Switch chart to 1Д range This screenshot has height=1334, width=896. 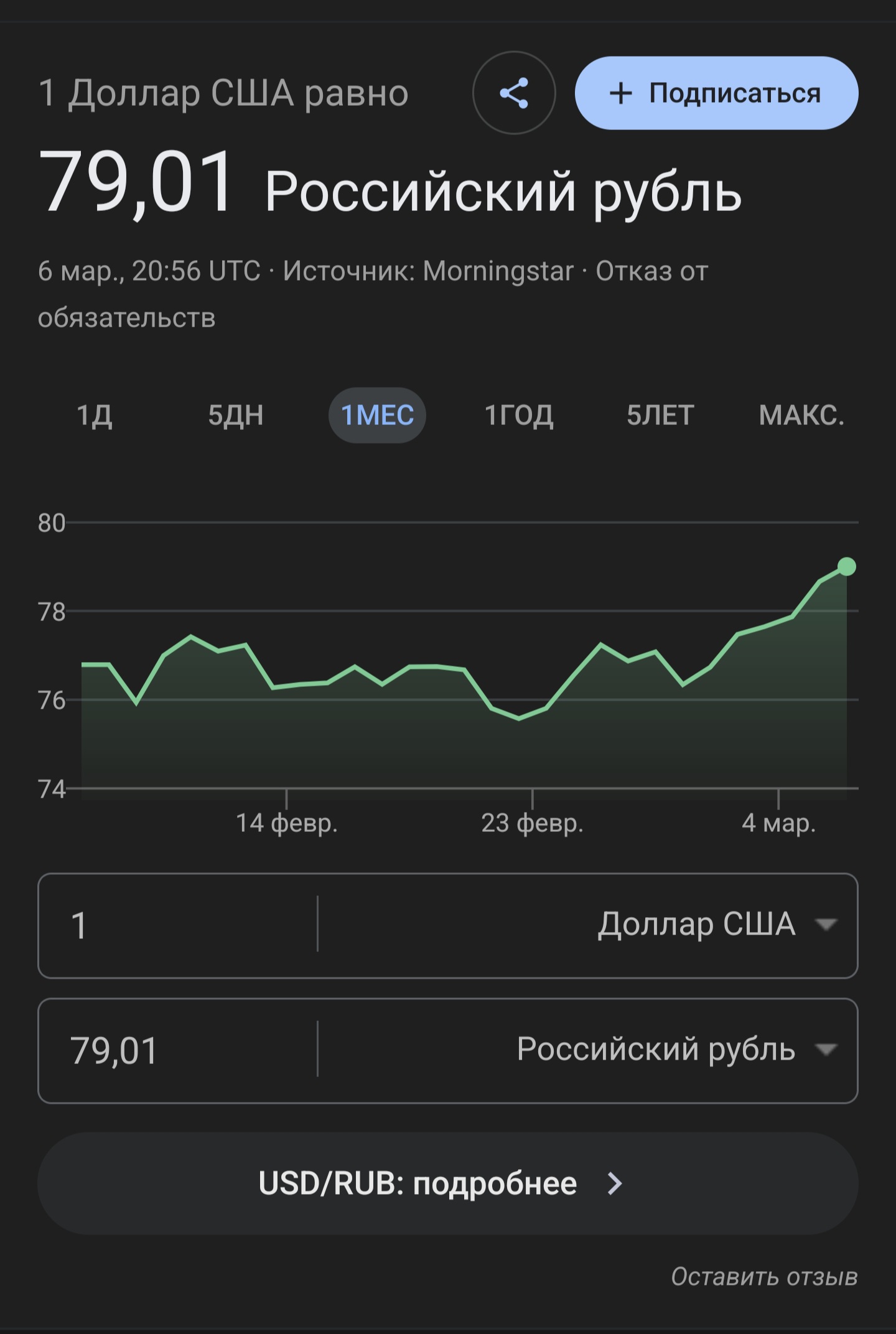95,415
